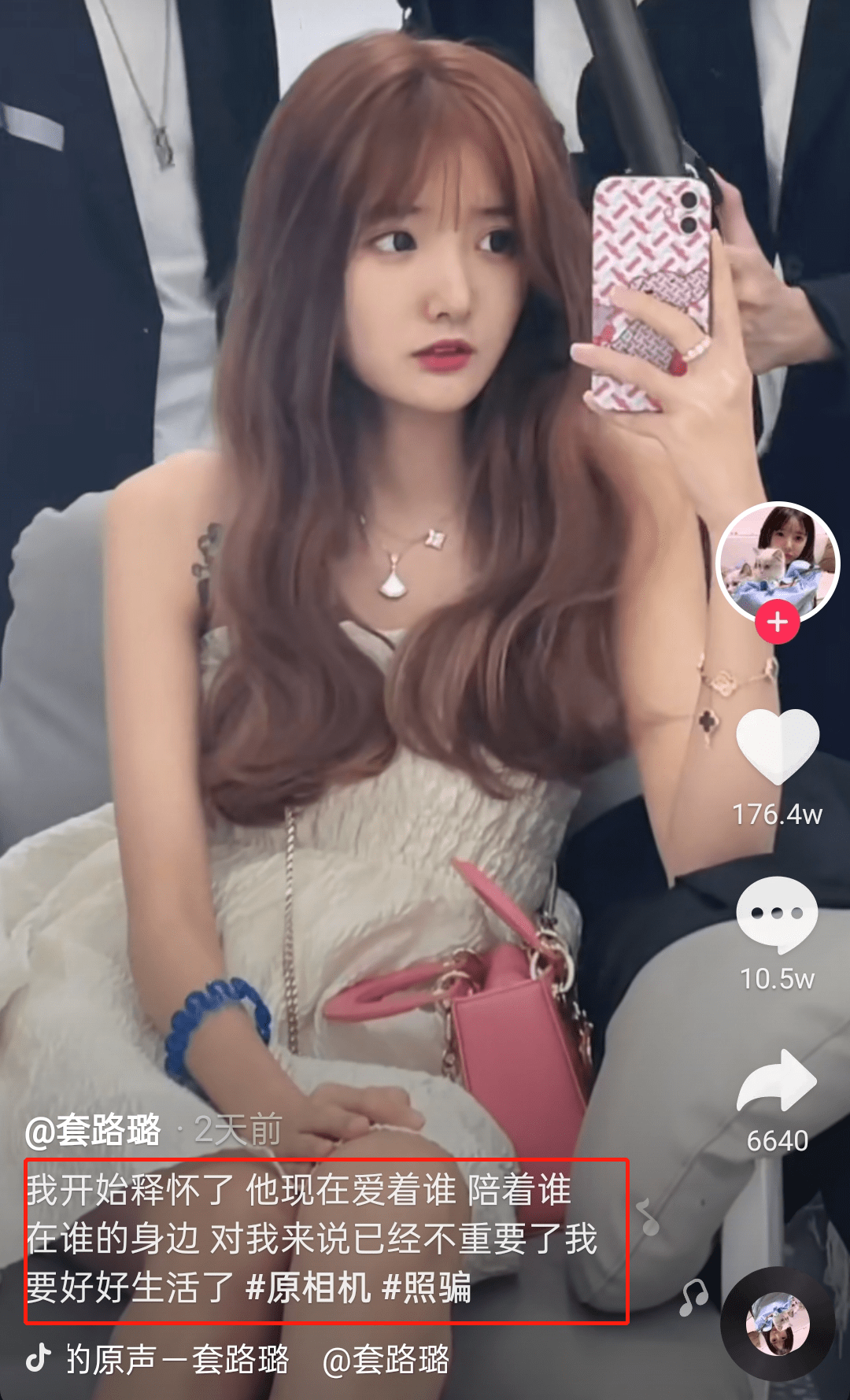Open the creator's profile avatar
The image size is (850, 1400).
tap(778, 563)
